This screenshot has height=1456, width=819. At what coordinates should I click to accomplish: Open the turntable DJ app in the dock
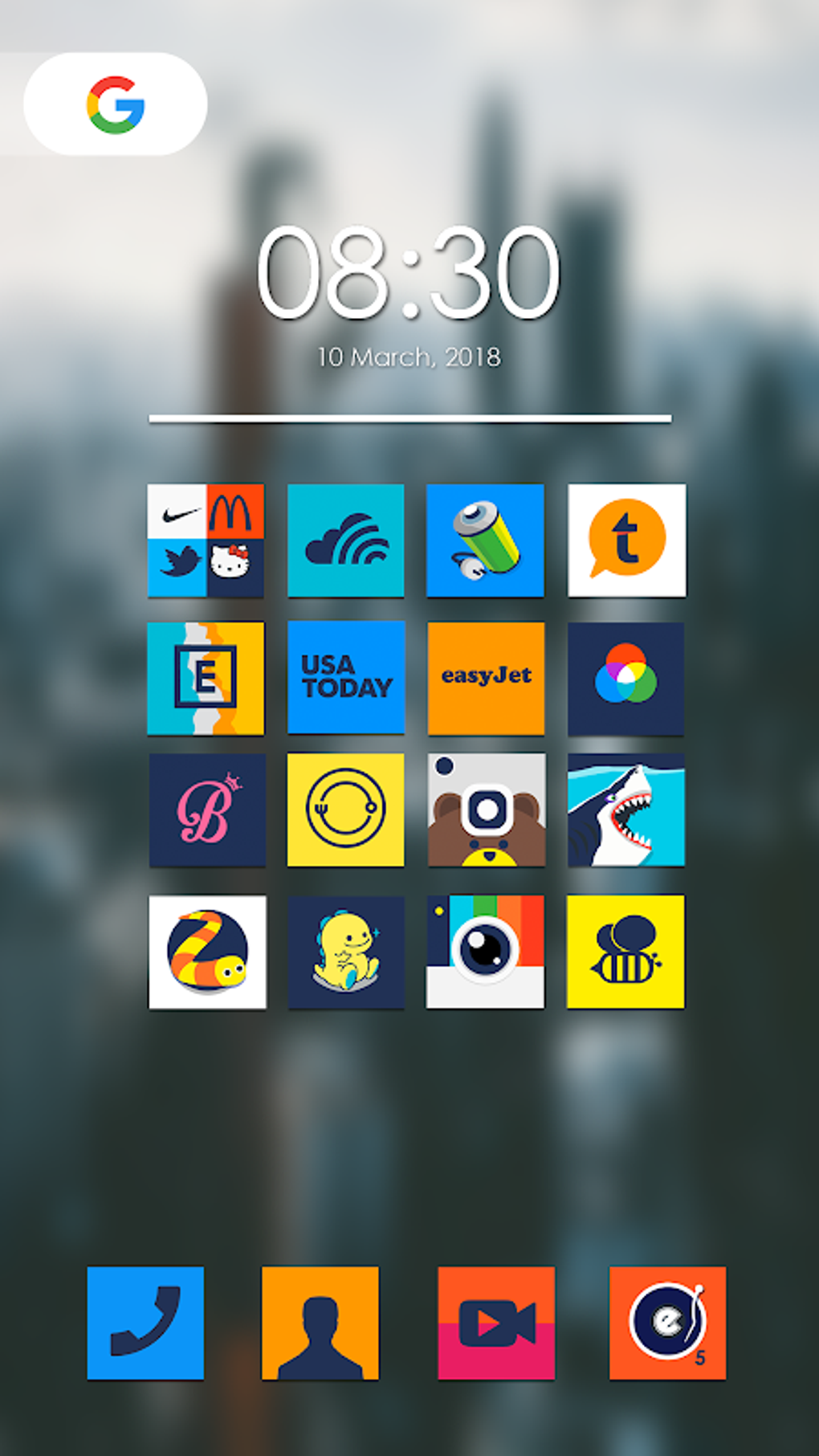click(667, 1323)
